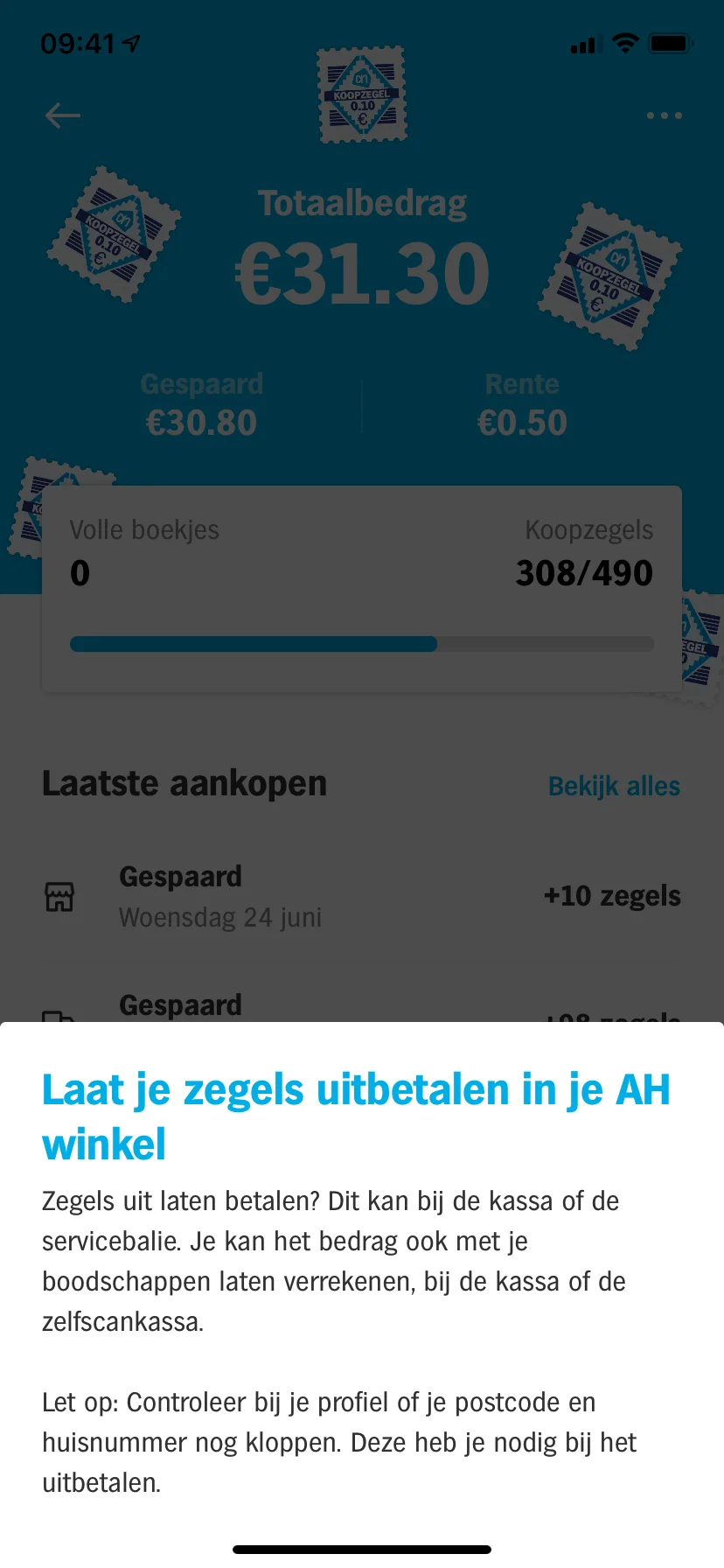Open the three-dot overflow menu
Screen dimensions: 724x1568
point(665,115)
